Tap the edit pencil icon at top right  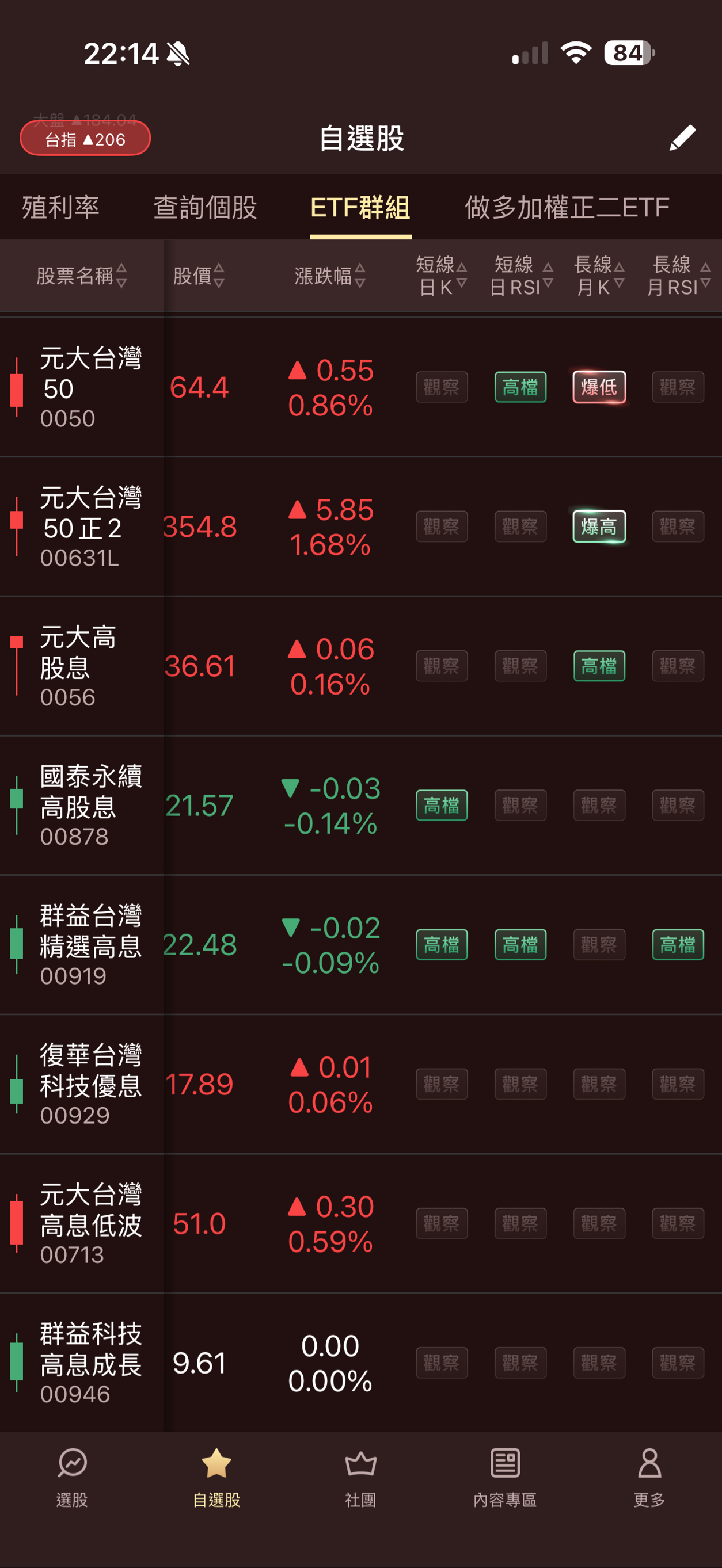682,138
